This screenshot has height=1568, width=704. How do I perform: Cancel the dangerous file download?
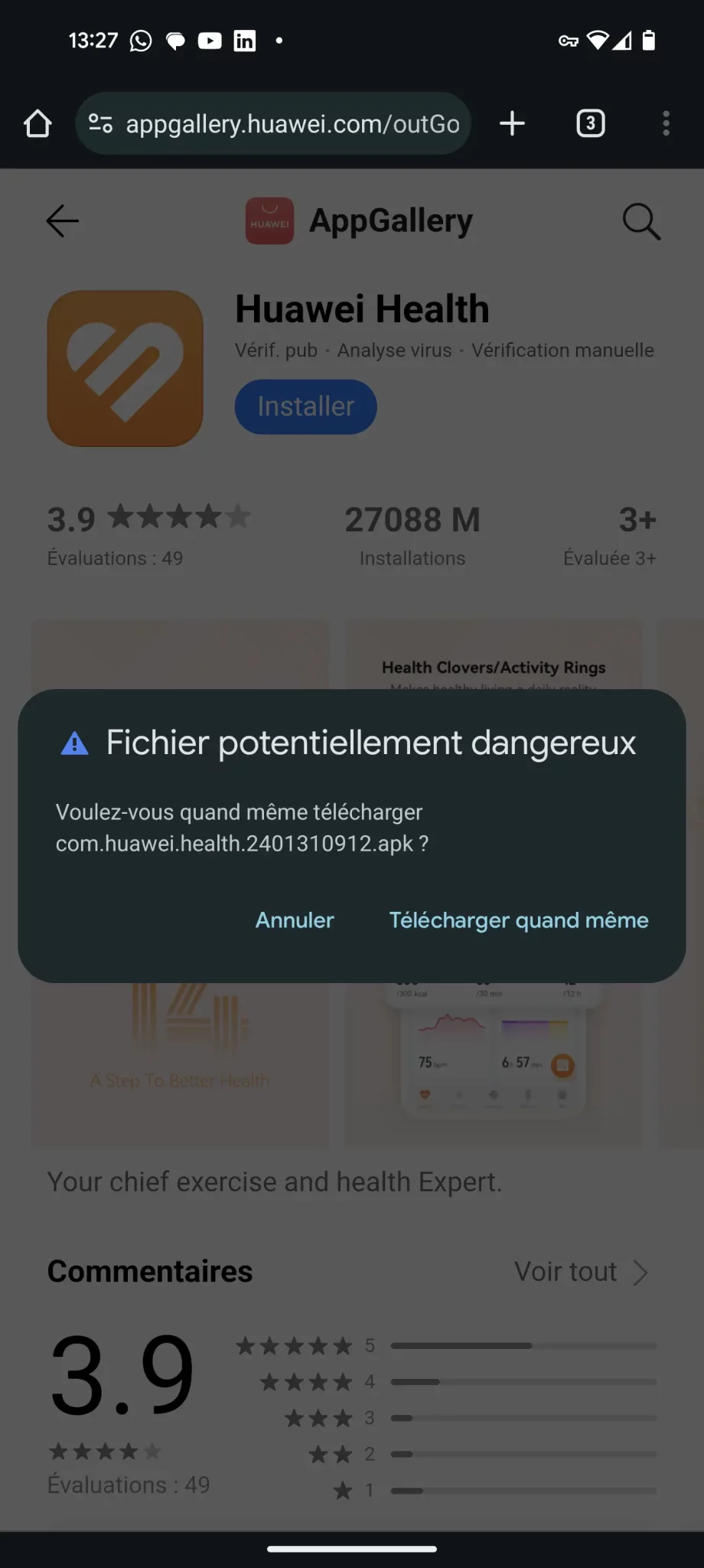pyautogui.click(x=295, y=920)
